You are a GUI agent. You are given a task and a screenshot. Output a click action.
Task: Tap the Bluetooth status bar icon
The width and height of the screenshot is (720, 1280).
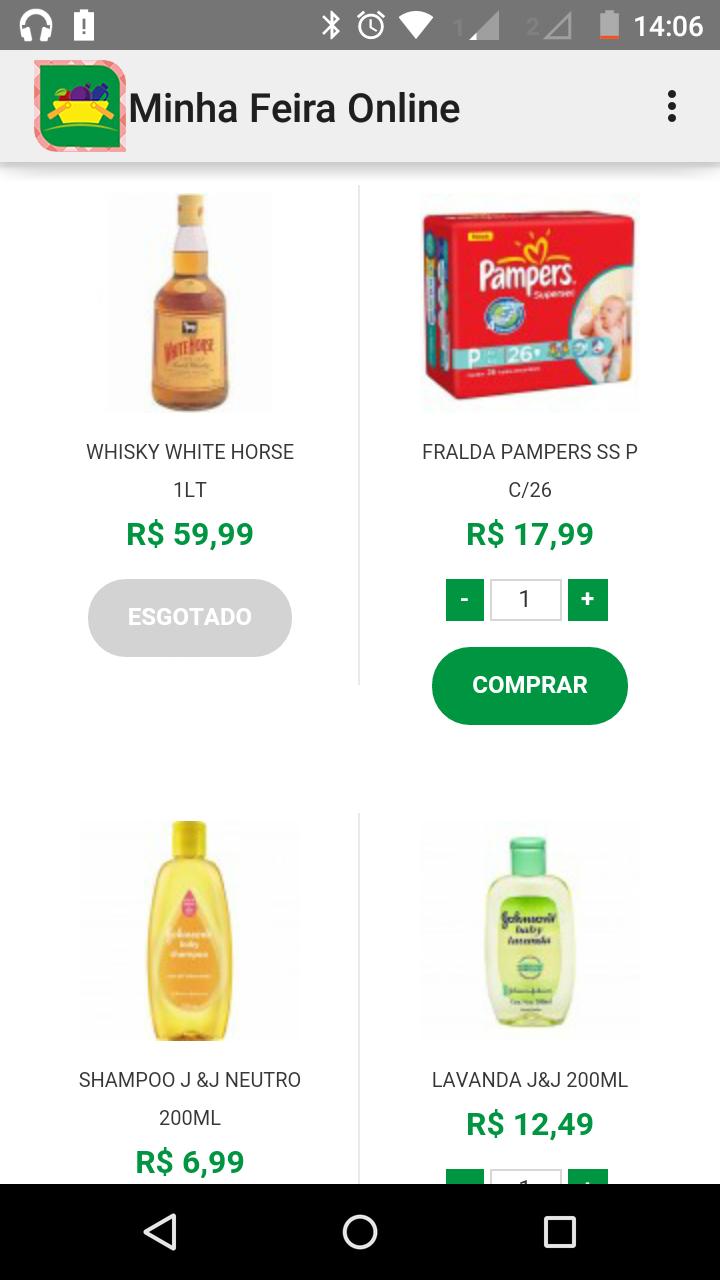(x=330, y=25)
